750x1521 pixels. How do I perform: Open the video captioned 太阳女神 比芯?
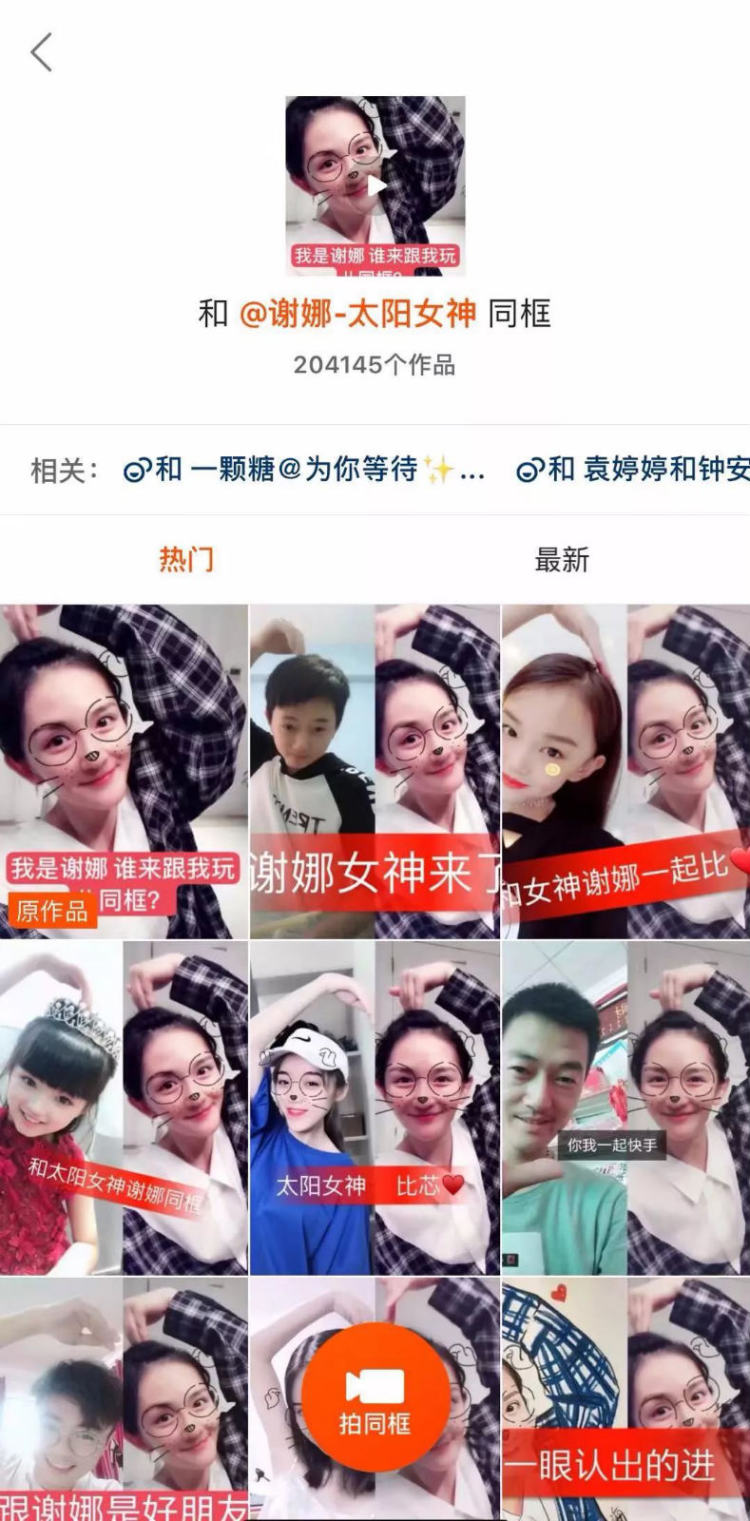(374, 1108)
